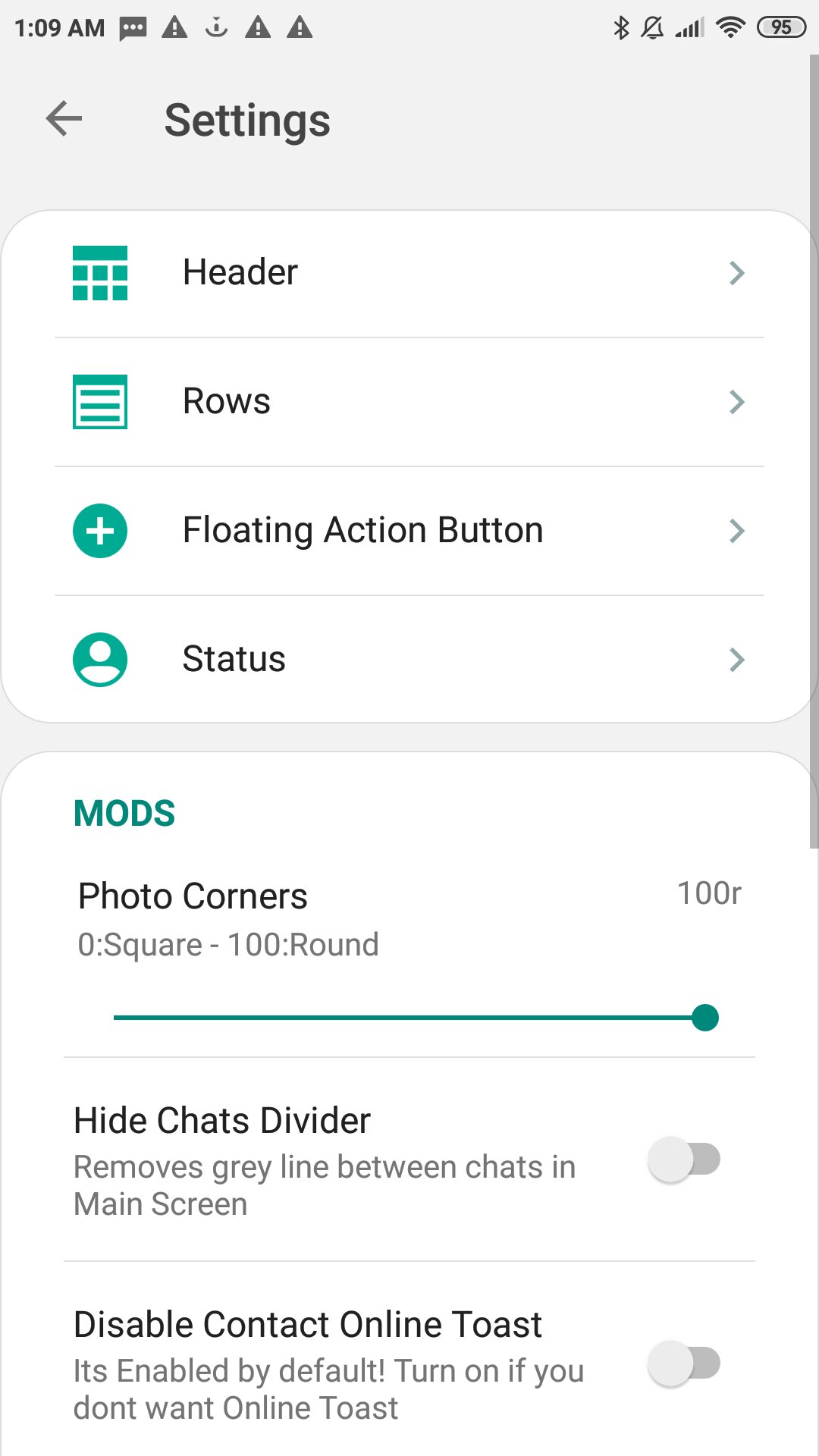Open Status settings
The width and height of the screenshot is (819, 1456).
(409, 660)
